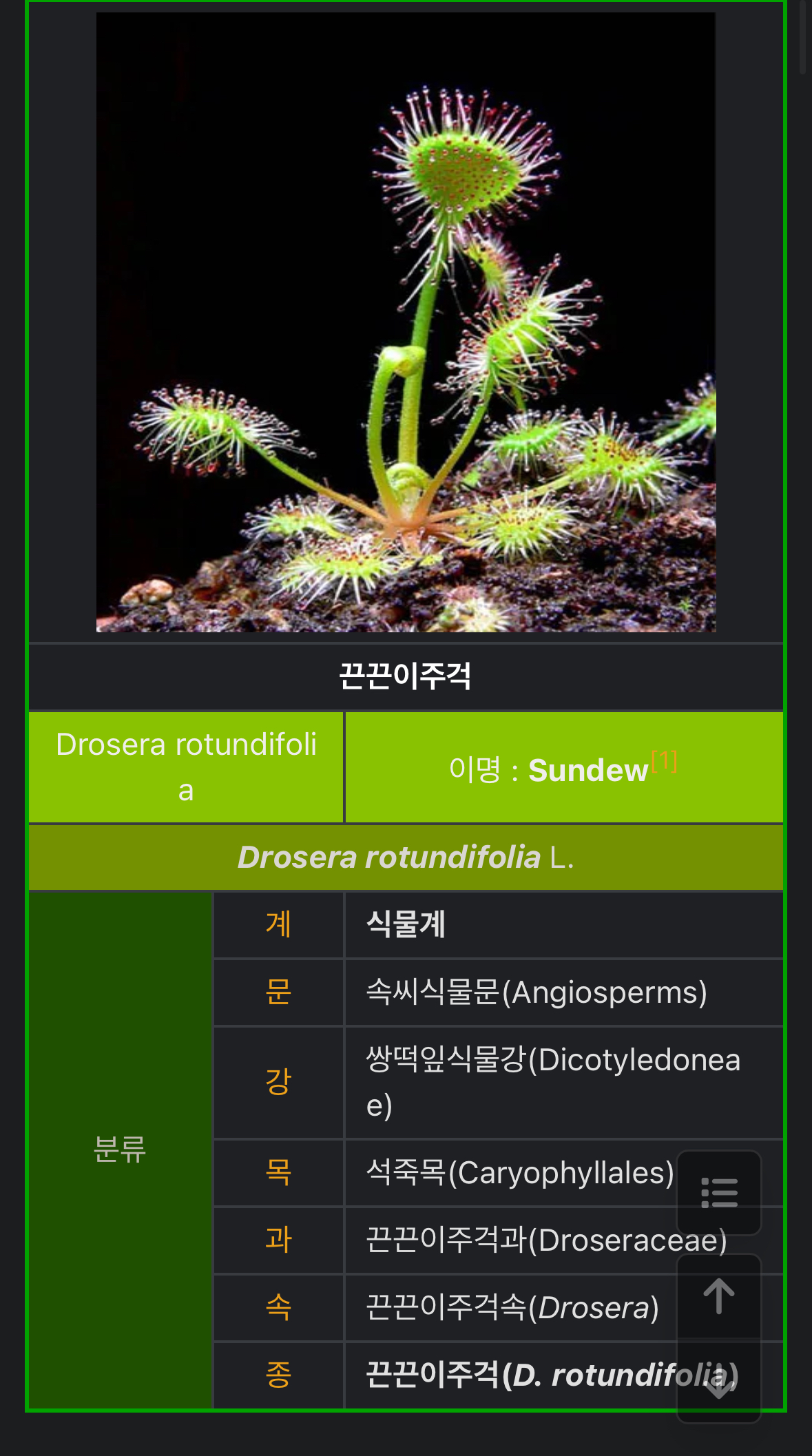Open the 문 classification link

point(278,992)
